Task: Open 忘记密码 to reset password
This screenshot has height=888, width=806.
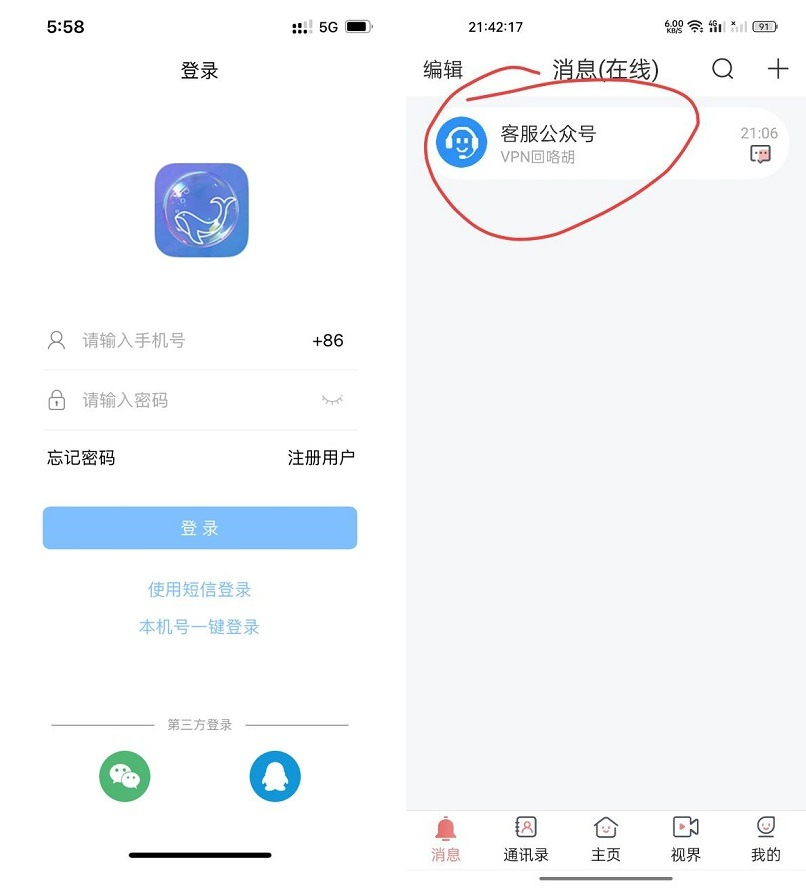Action: coord(81,458)
